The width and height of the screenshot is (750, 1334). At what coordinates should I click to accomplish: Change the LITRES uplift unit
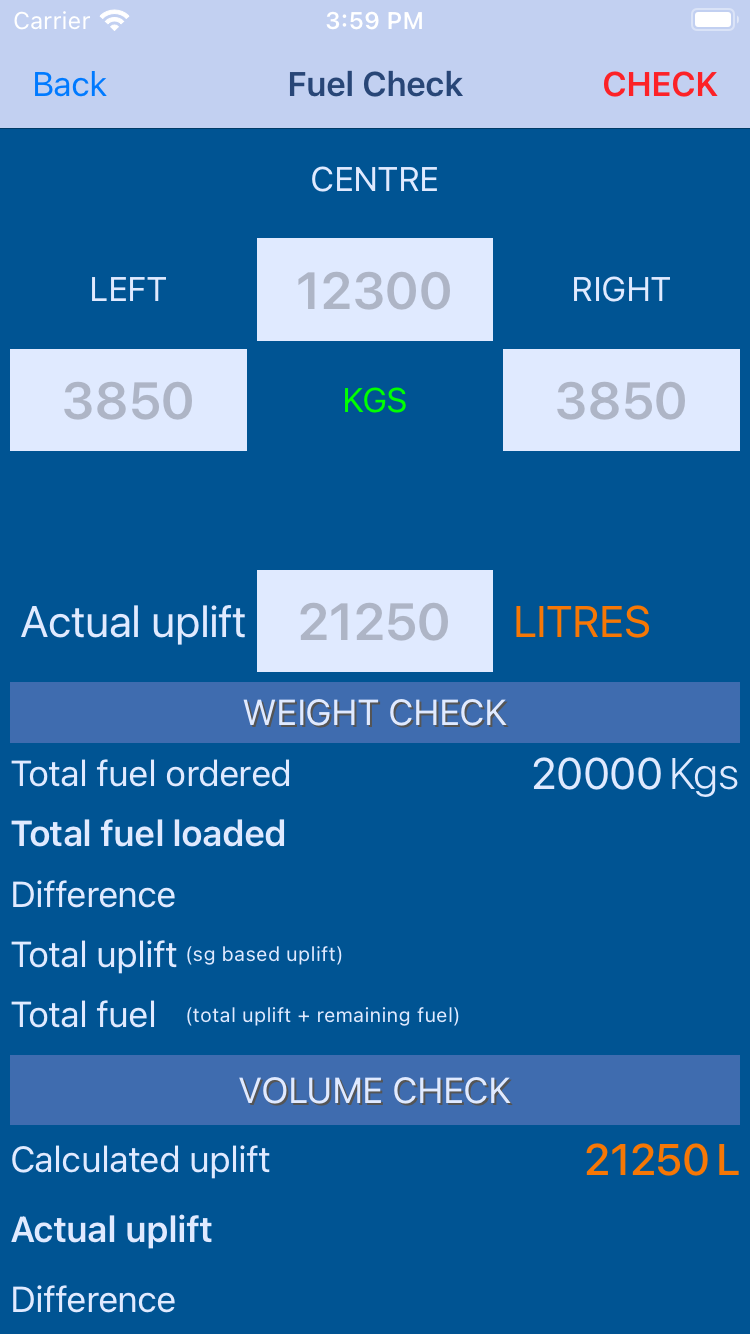coord(581,622)
